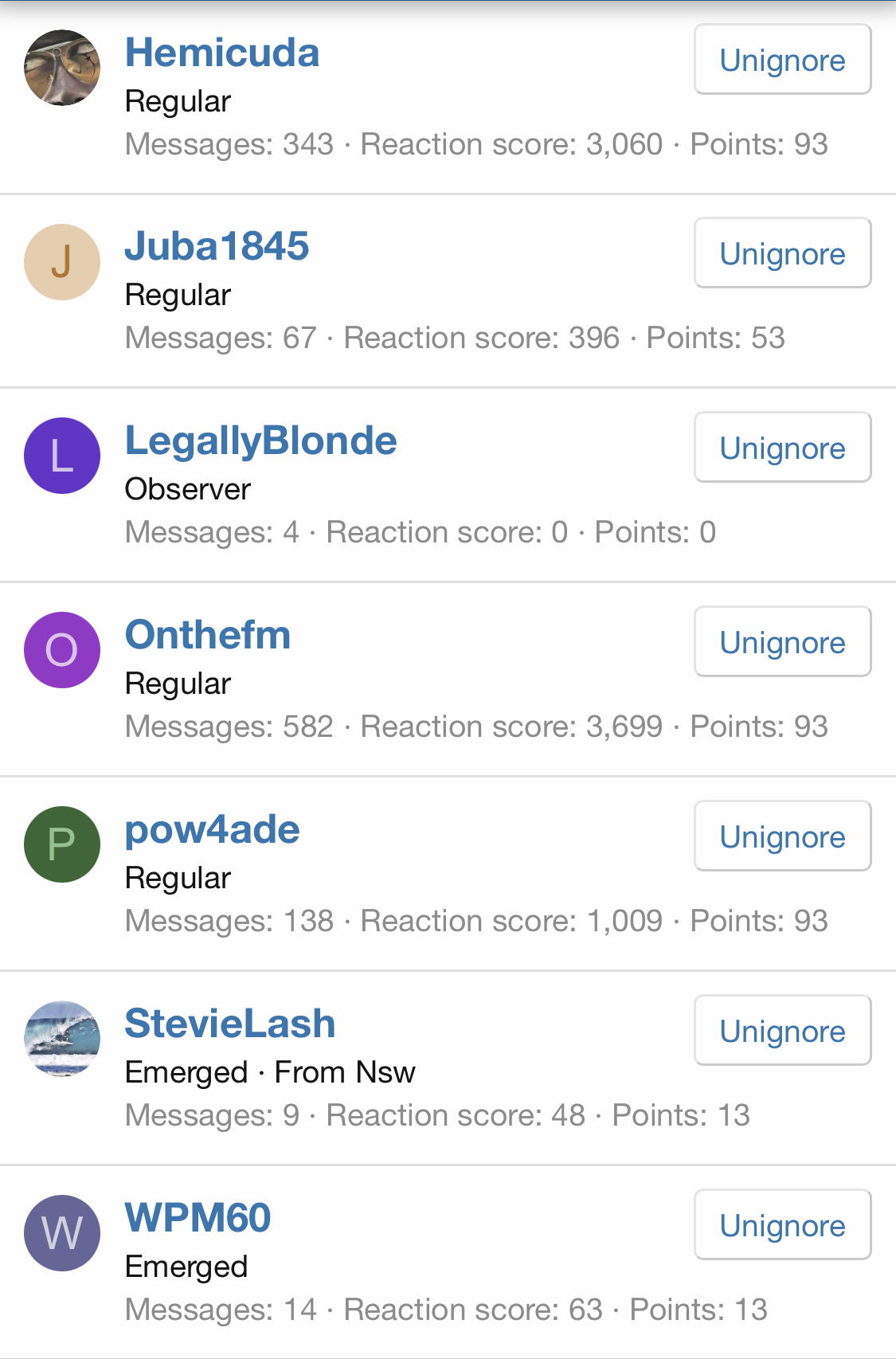This screenshot has height=1359, width=896.
Task: Tap Hemicuda's avatar photo
Action: click(x=62, y=68)
